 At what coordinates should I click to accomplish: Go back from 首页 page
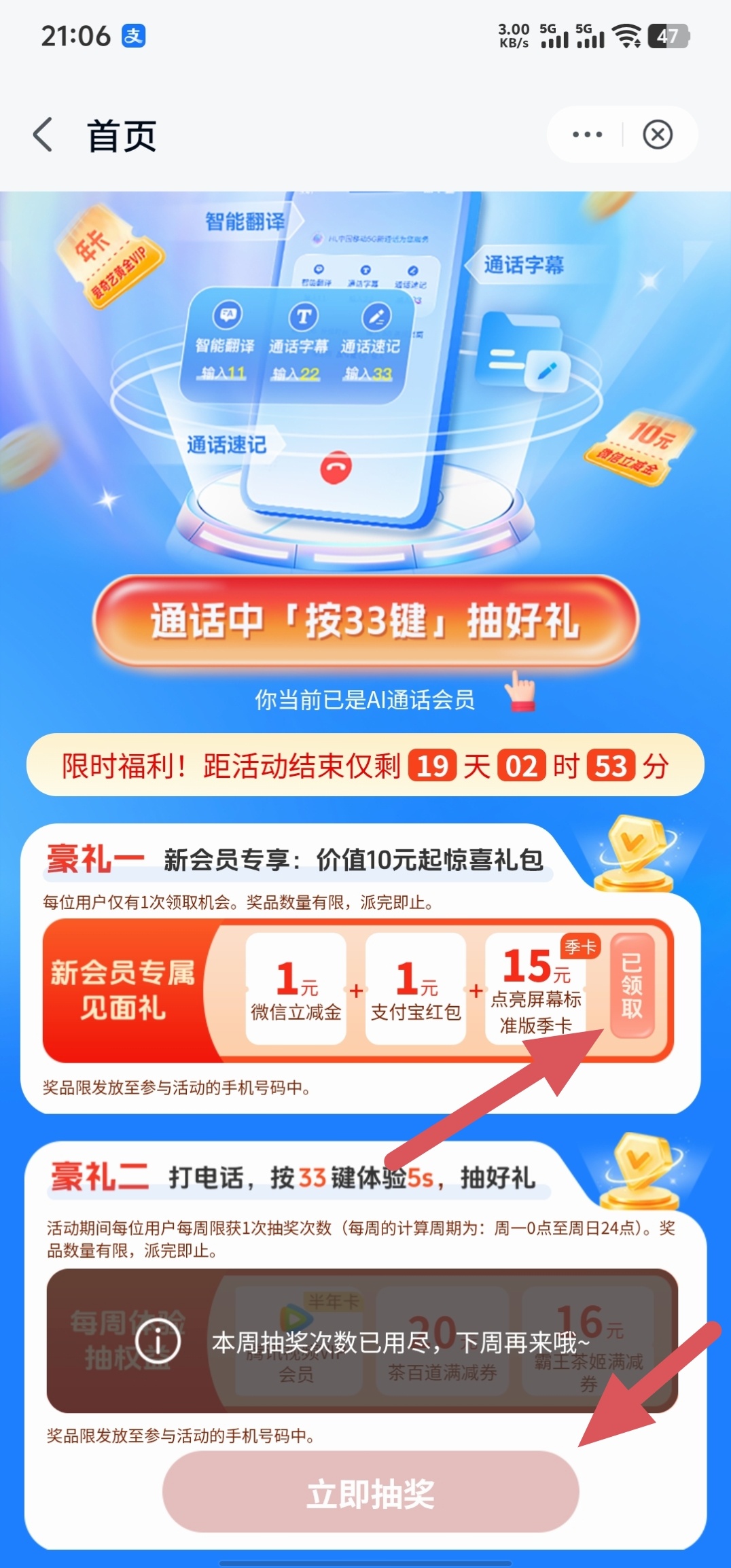[x=43, y=135]
